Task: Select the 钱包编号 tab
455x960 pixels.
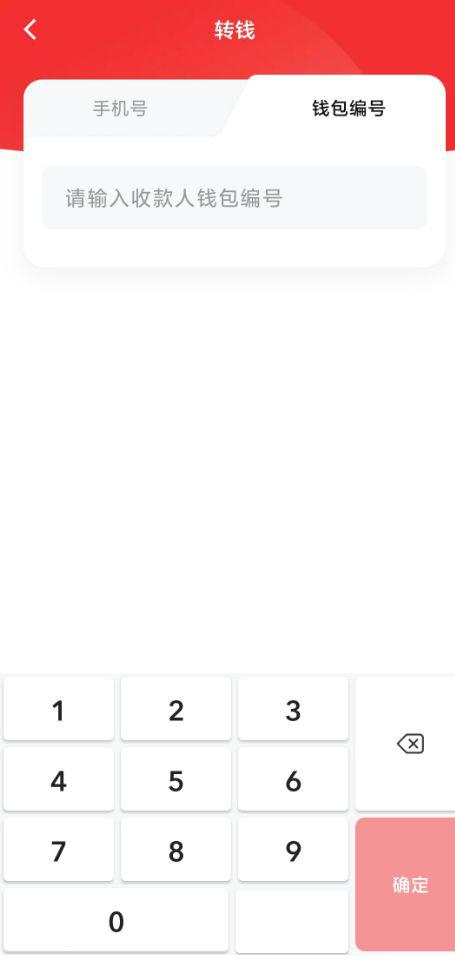Action: [x=348, y=109]
